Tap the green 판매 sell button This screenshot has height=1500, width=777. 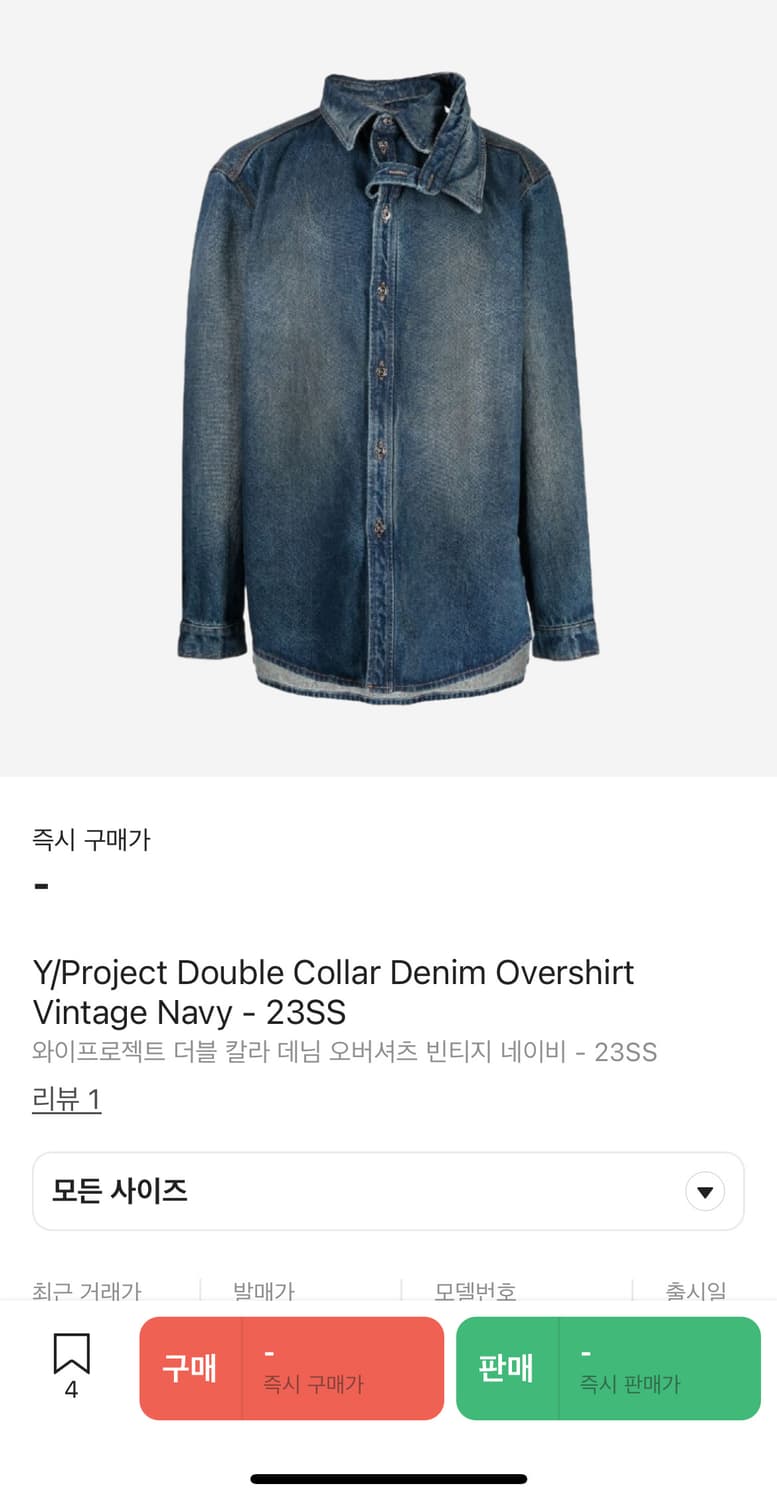pyautogui.click(x=608, y=1368)
